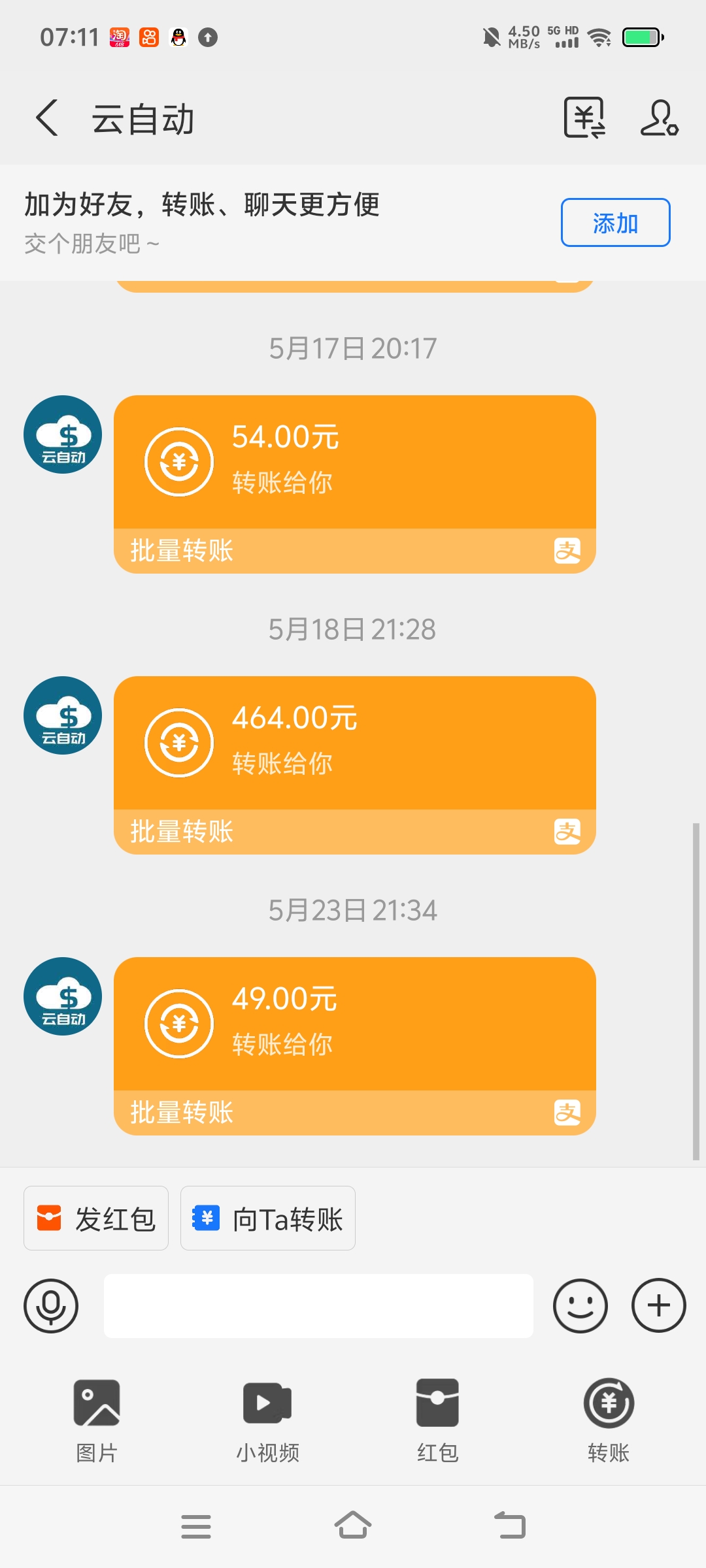Focus the message text field
Screen dimensions: 706x1568
pos(318,1306)
